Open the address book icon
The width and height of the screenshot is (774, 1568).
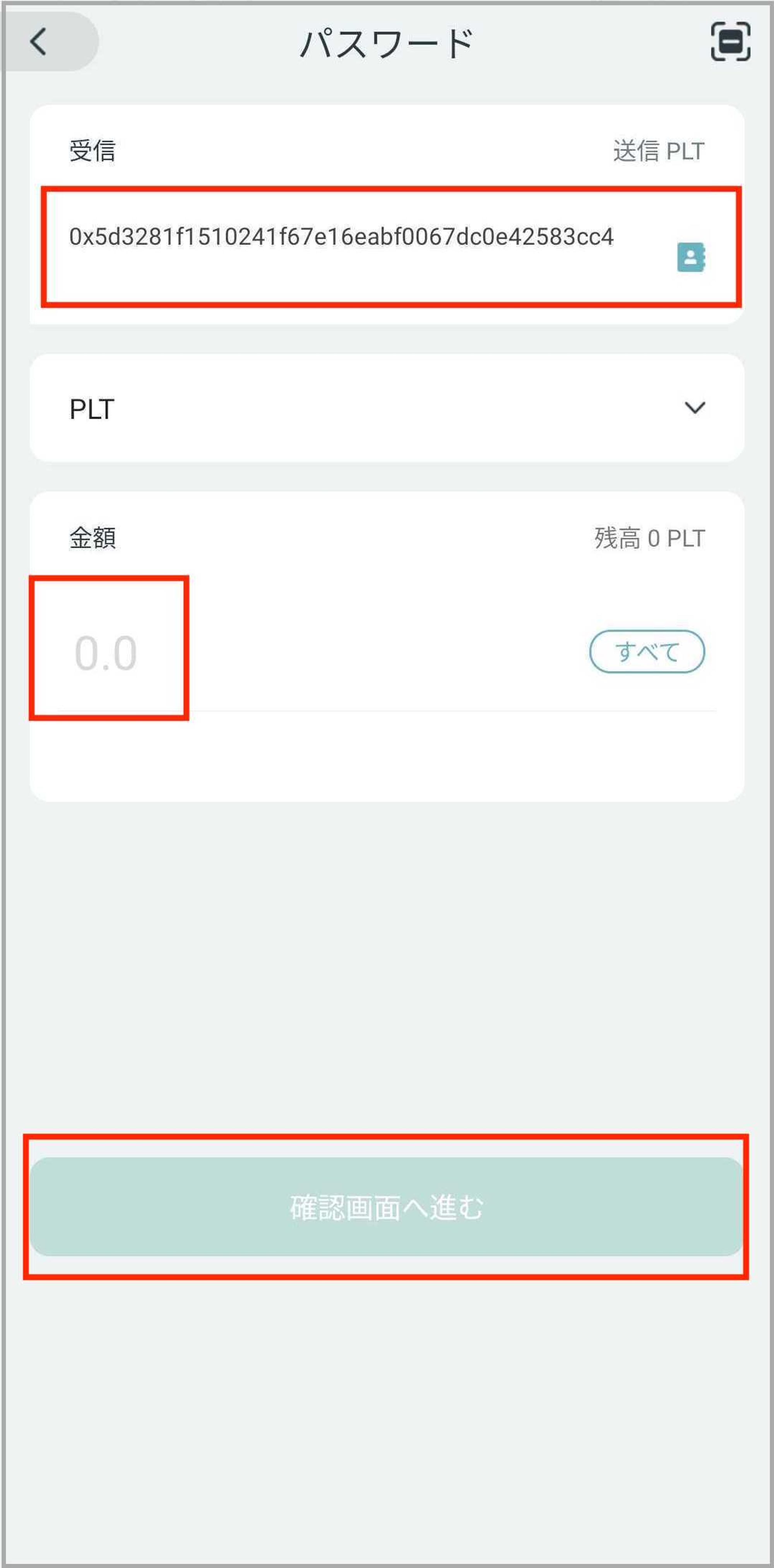coord(691,257)
